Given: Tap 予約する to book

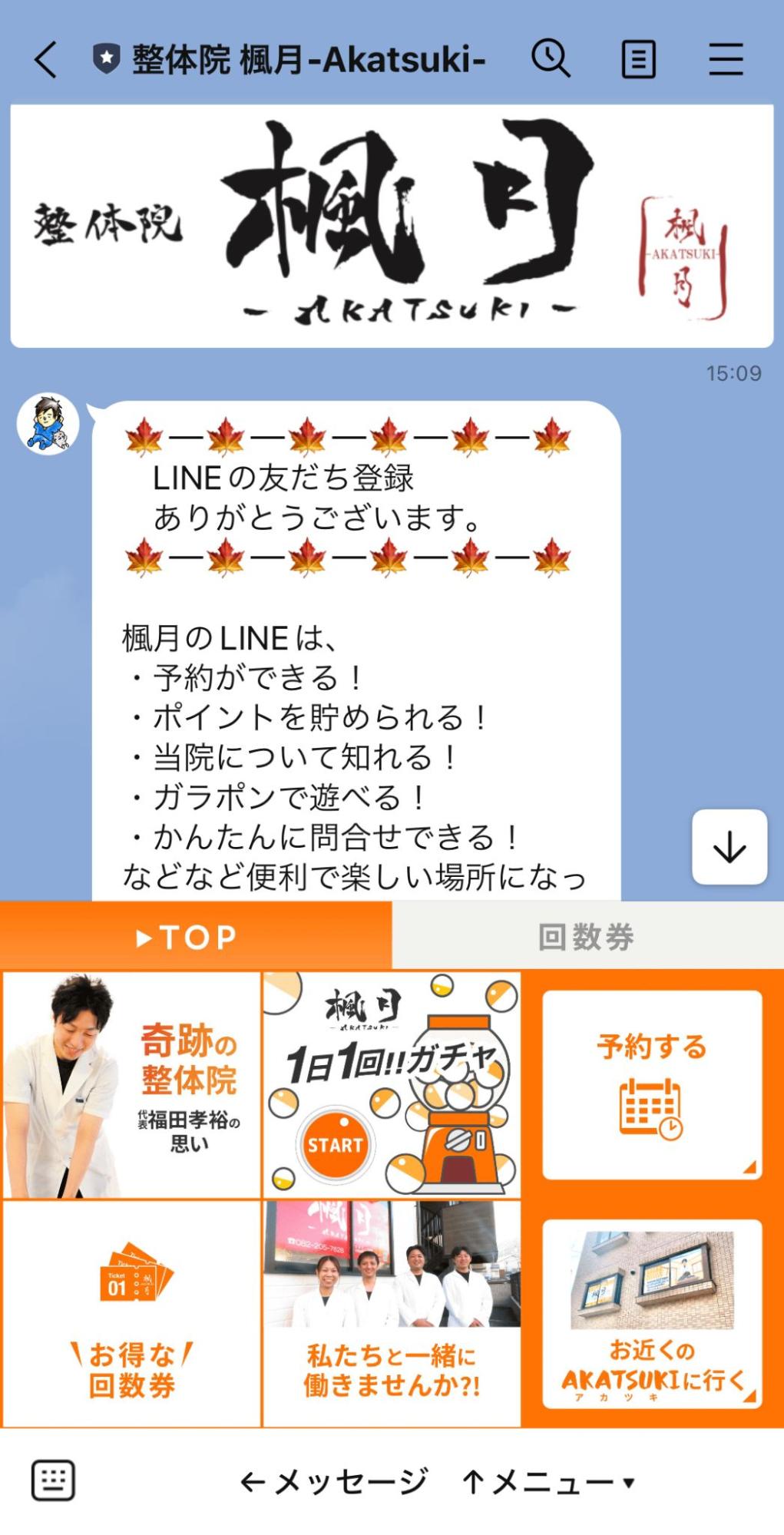Looking at the screenshot, I should (x=651, y=1084).
